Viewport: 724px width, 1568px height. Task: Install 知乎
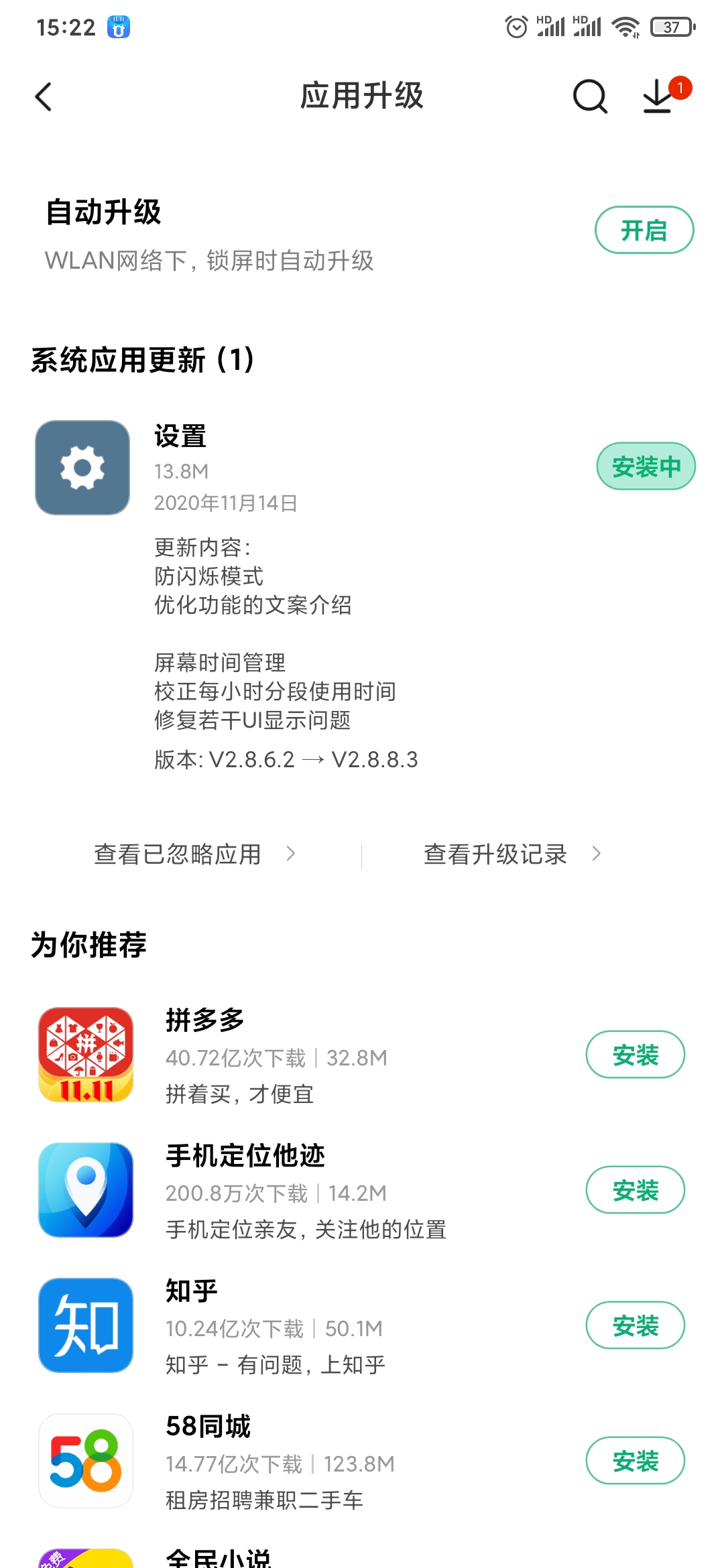tap(635, 1325)
